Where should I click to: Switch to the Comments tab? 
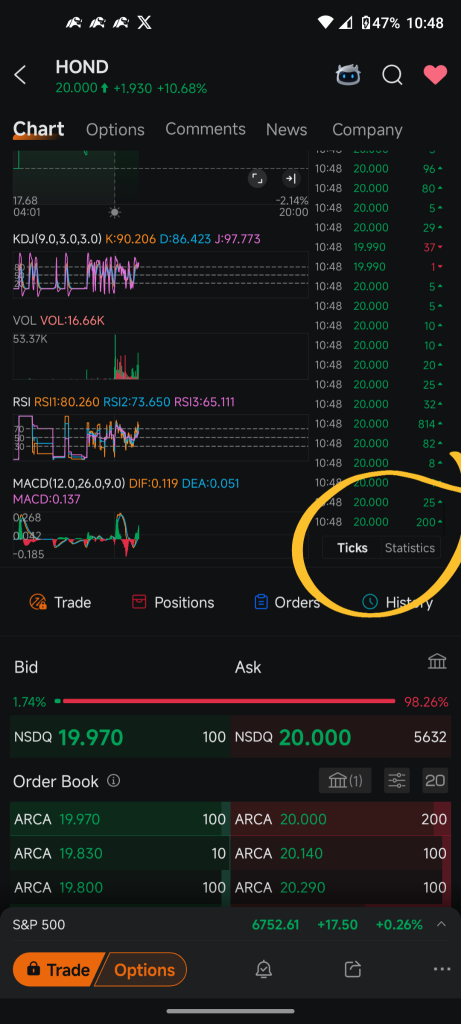pyautogui.click(x=205, y=129)
